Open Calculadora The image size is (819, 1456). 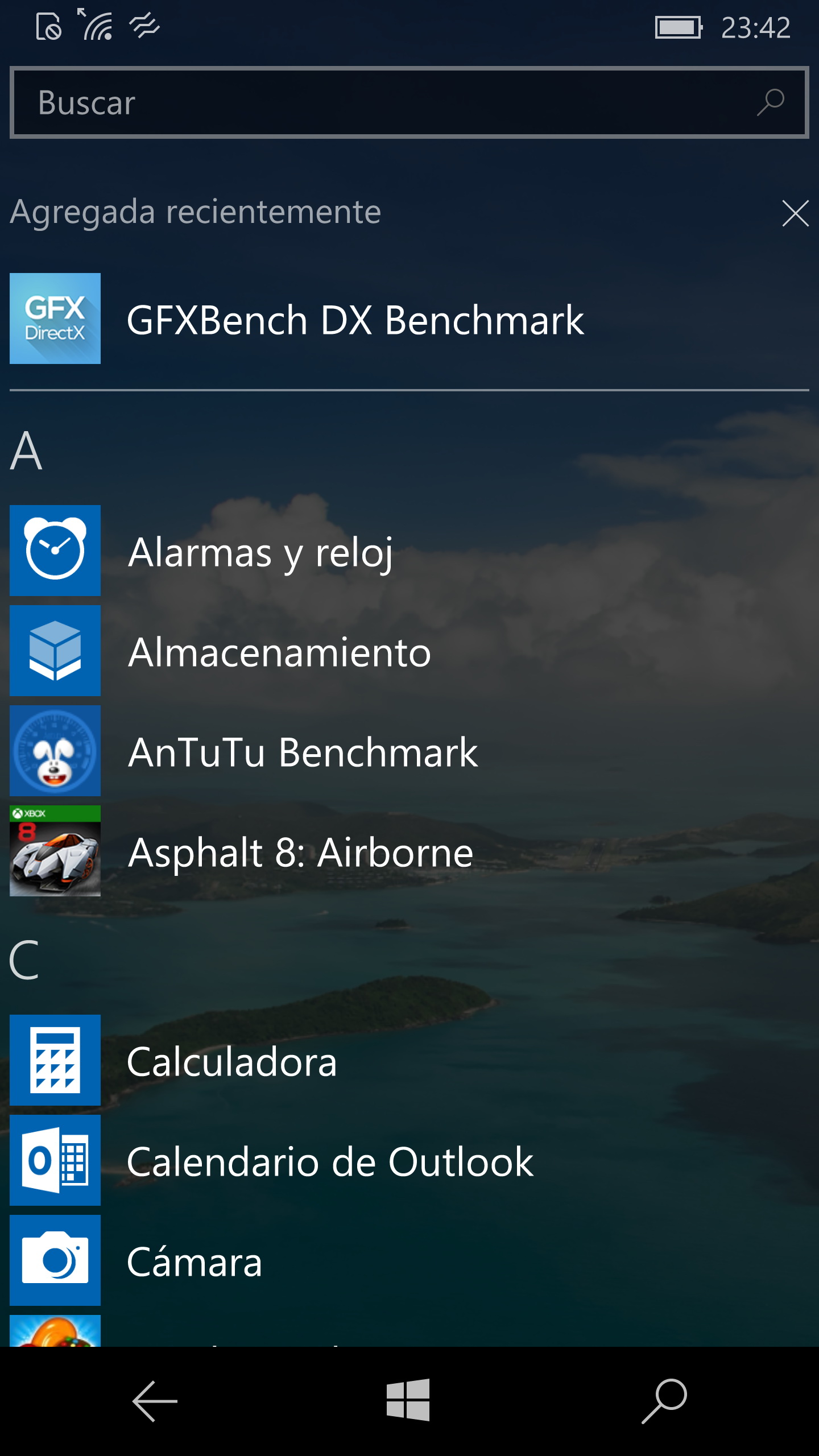pyautogui.click(x=409, y=1060)
